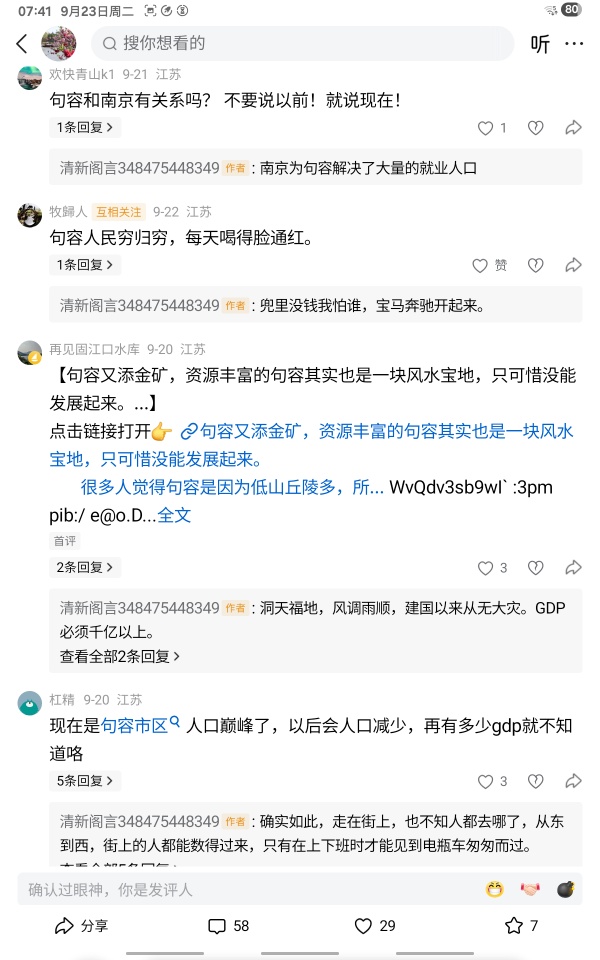600x960 pixels.
Task: Go back using the top-left arrow
Action: [x=22, y=44]
